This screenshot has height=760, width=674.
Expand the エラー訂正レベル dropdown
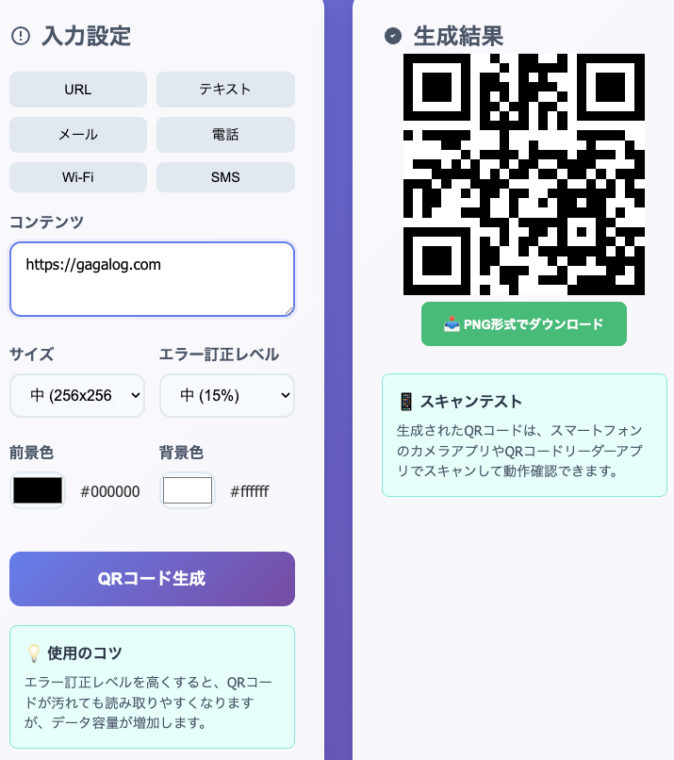tap(226, 395)
